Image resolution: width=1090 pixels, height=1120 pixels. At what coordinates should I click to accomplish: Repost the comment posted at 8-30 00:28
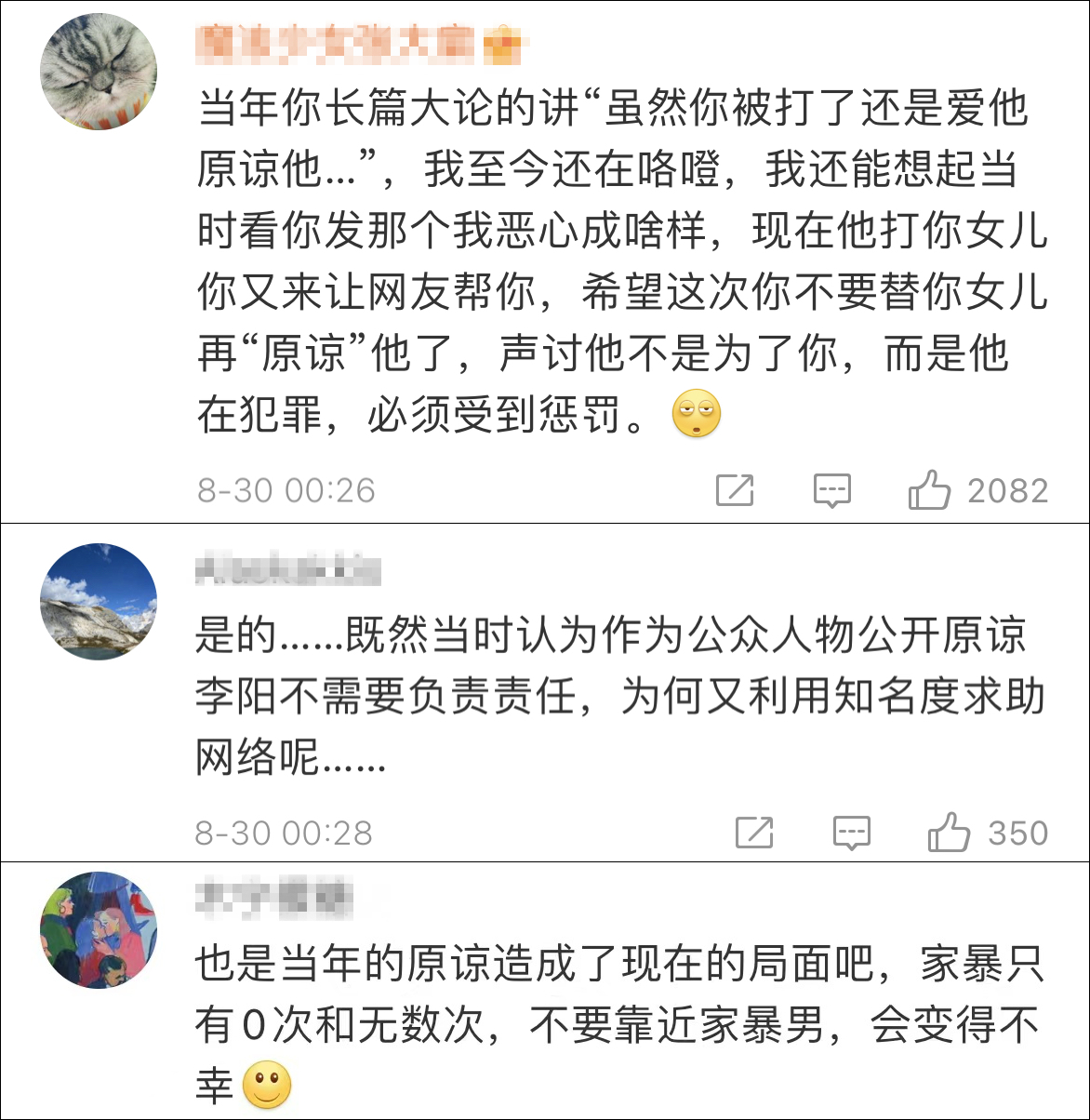[x=754, y=832]
